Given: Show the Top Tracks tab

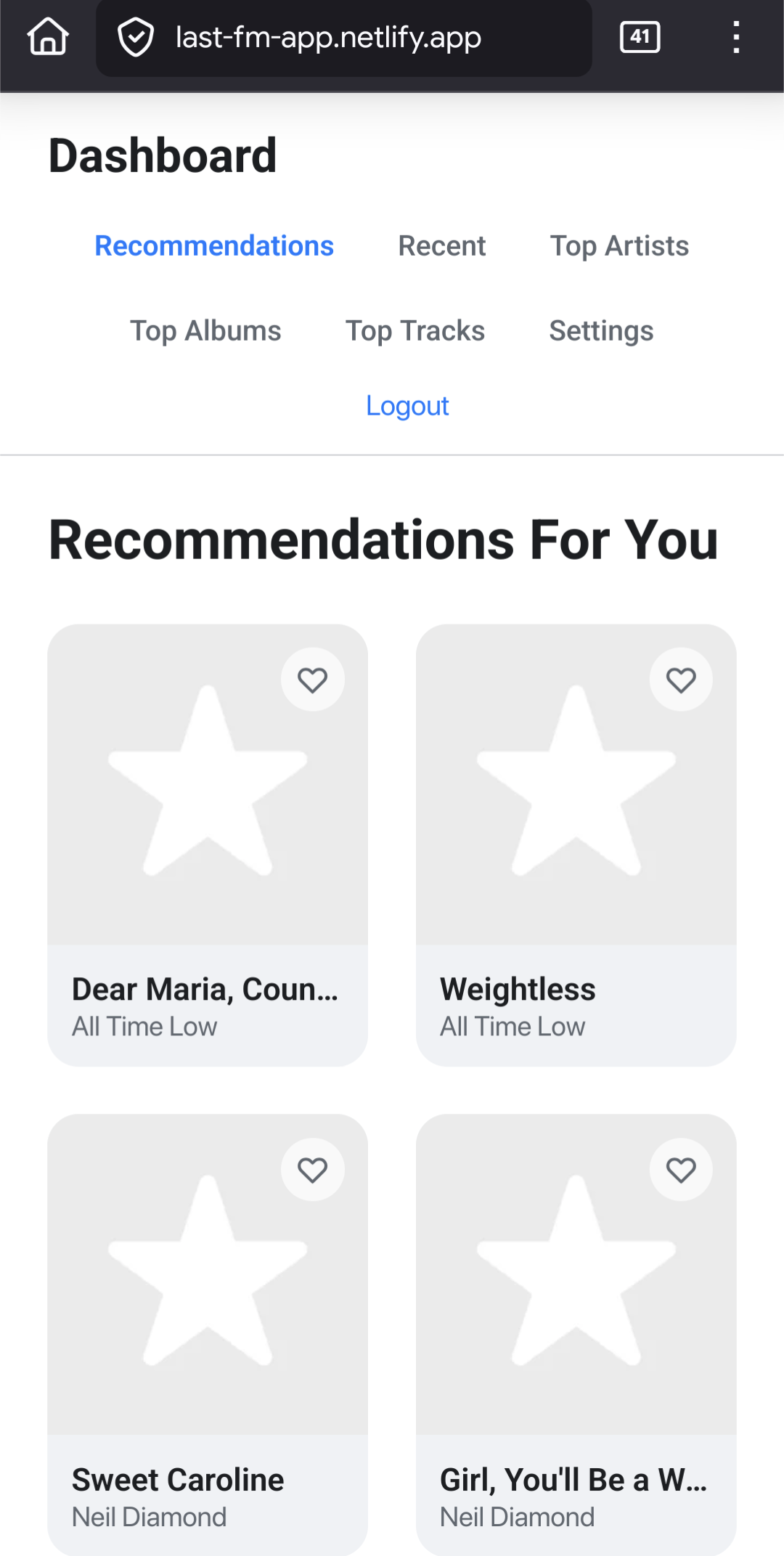Looking at the screenshot, I should (415, 331).
